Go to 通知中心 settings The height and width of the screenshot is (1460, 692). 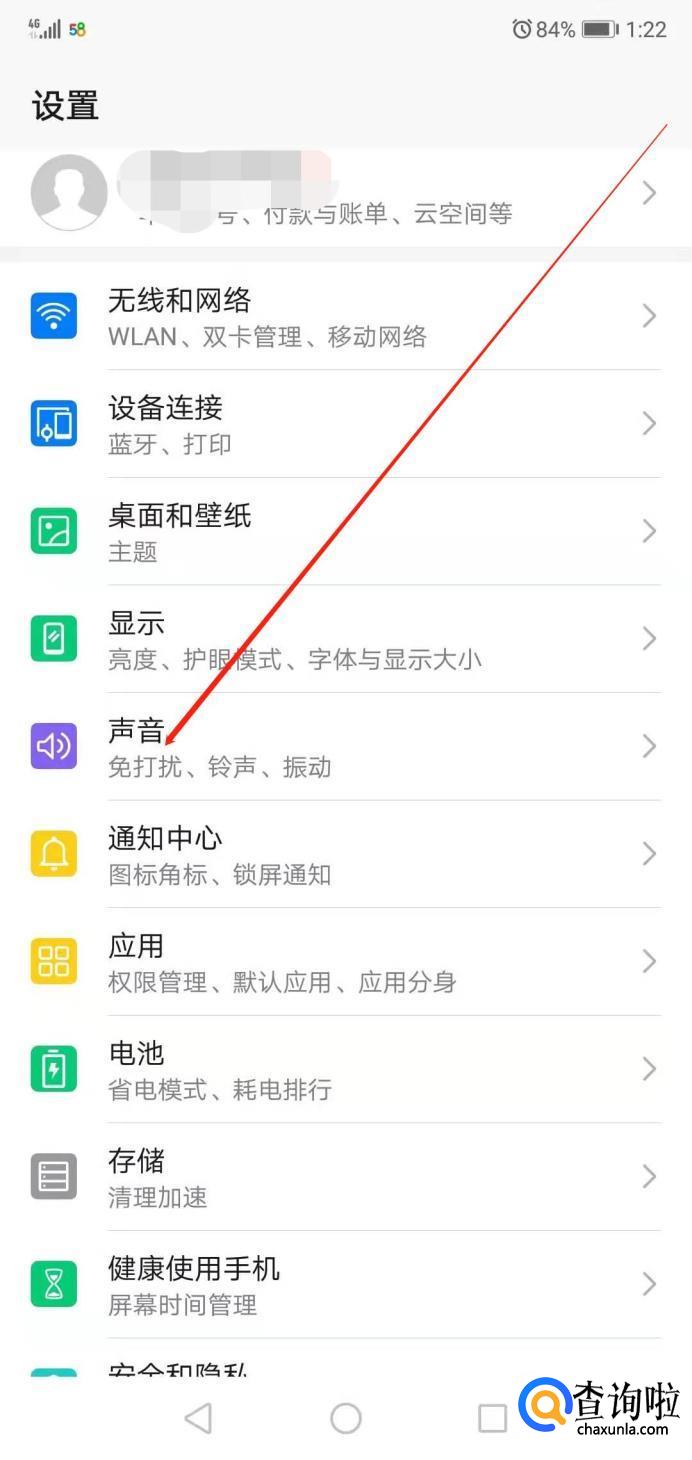(345, 854)
